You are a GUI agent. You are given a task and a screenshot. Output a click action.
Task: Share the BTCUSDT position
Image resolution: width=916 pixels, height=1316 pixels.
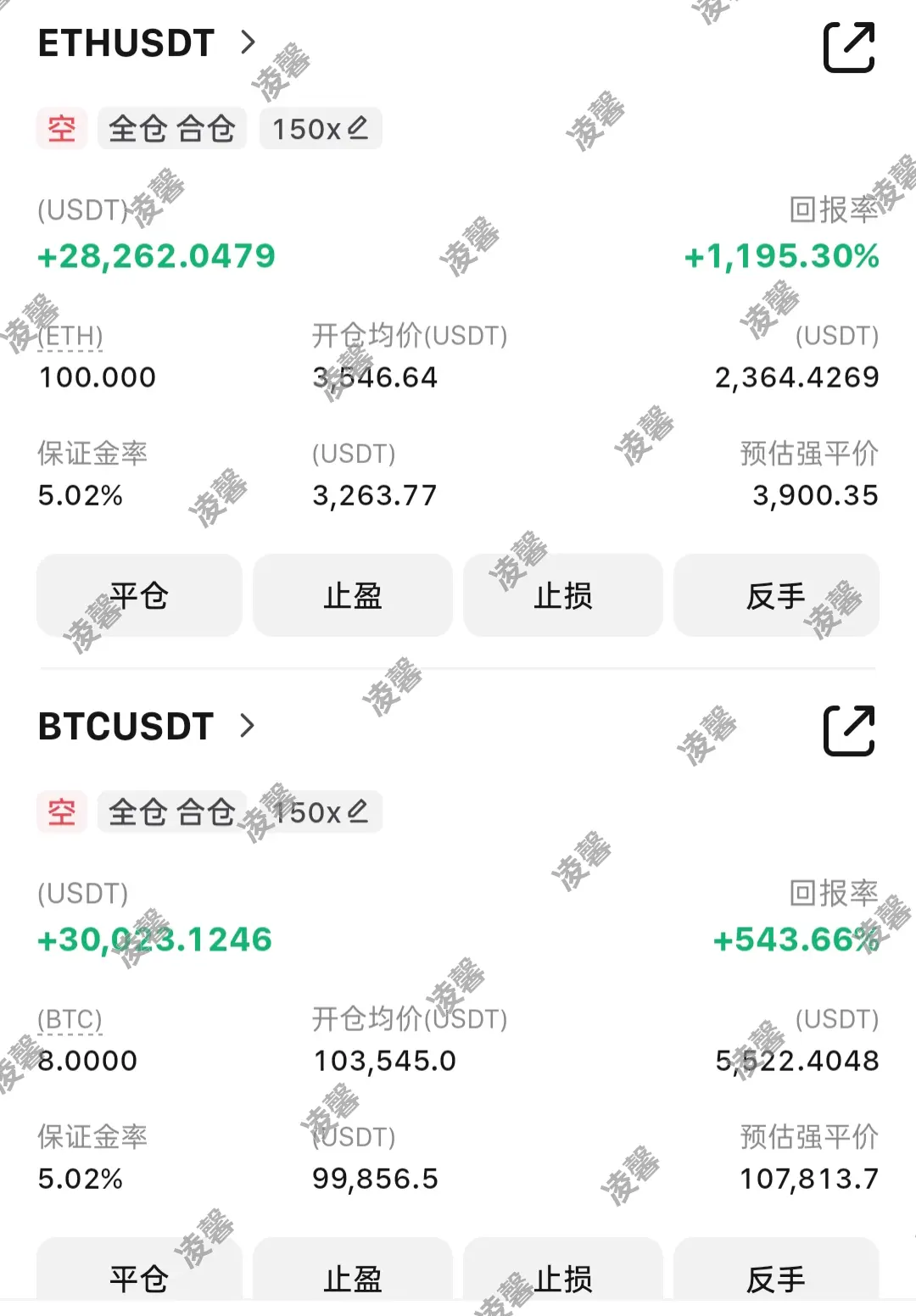click(x=849, y=731)
